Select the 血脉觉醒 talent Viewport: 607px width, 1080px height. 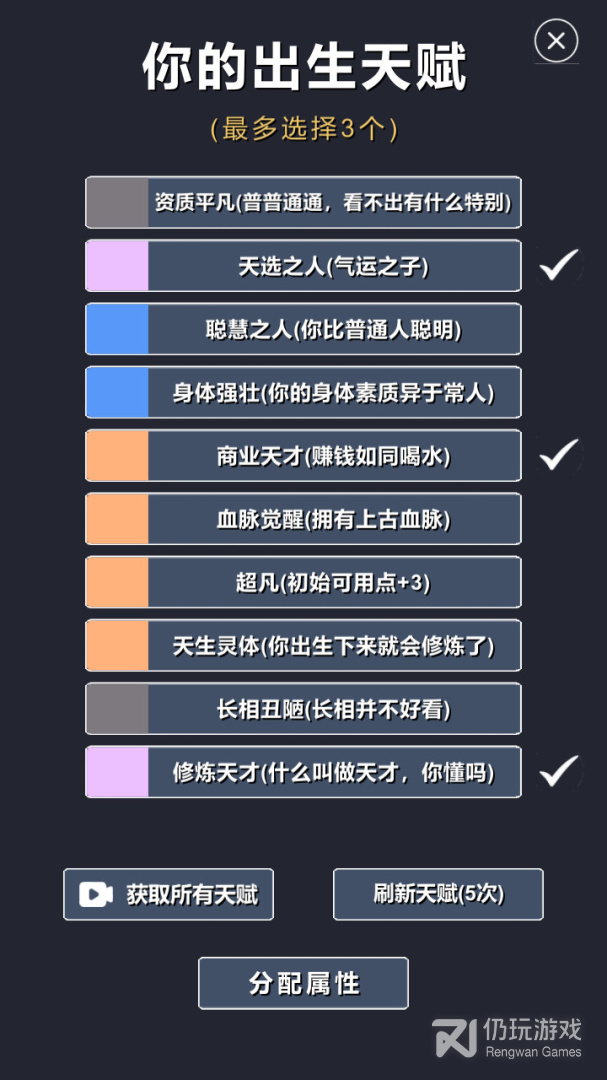pos(303,519)
